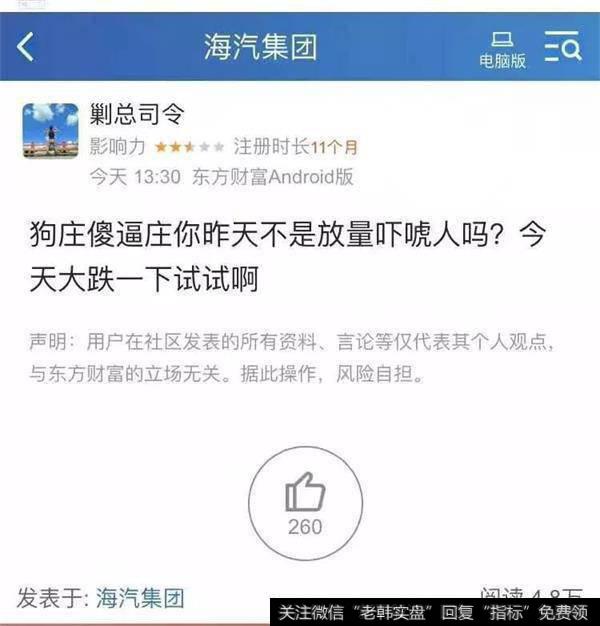Screen dimensions: 600x626
Task: Open the search list icon in header
Action: [x=563, y=47]
